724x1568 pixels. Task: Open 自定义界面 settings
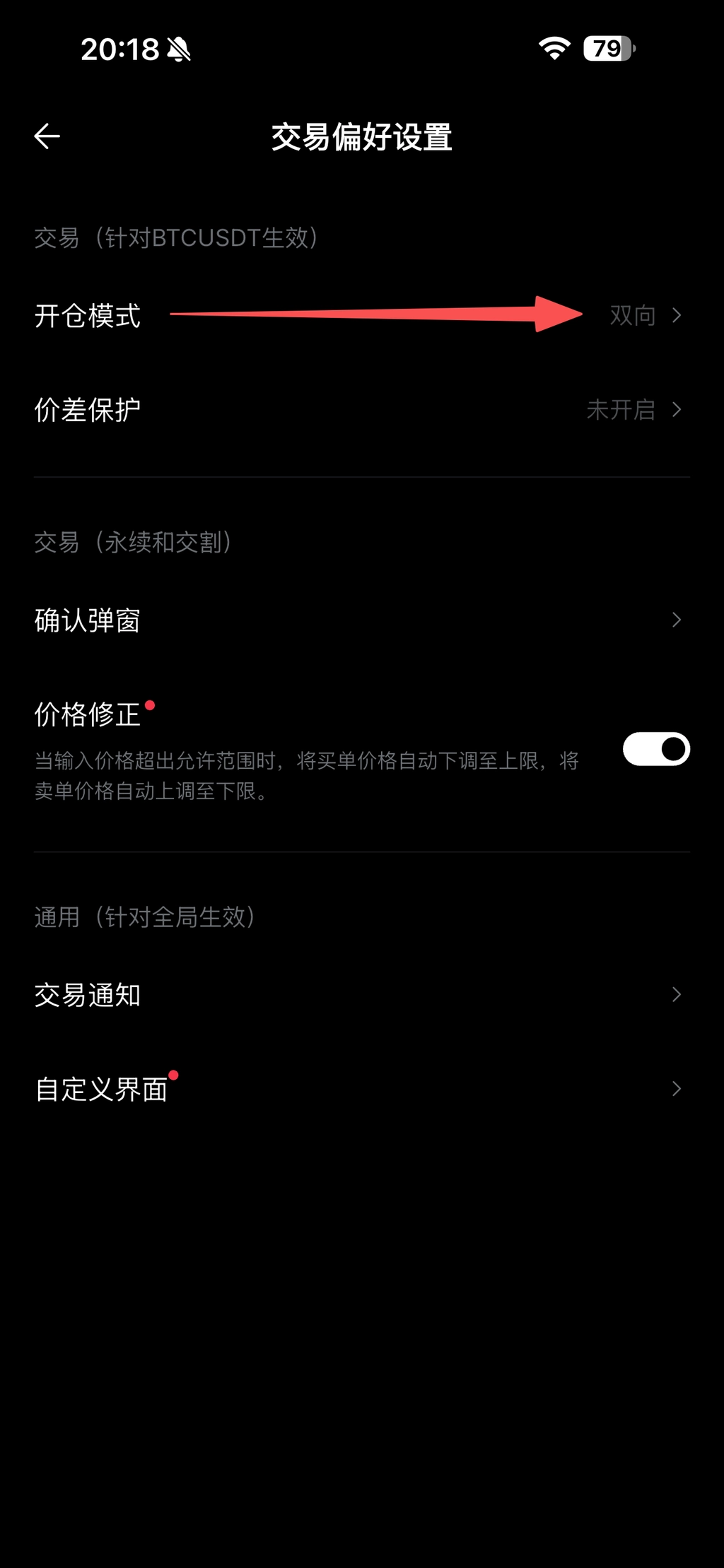point(361,1089)
